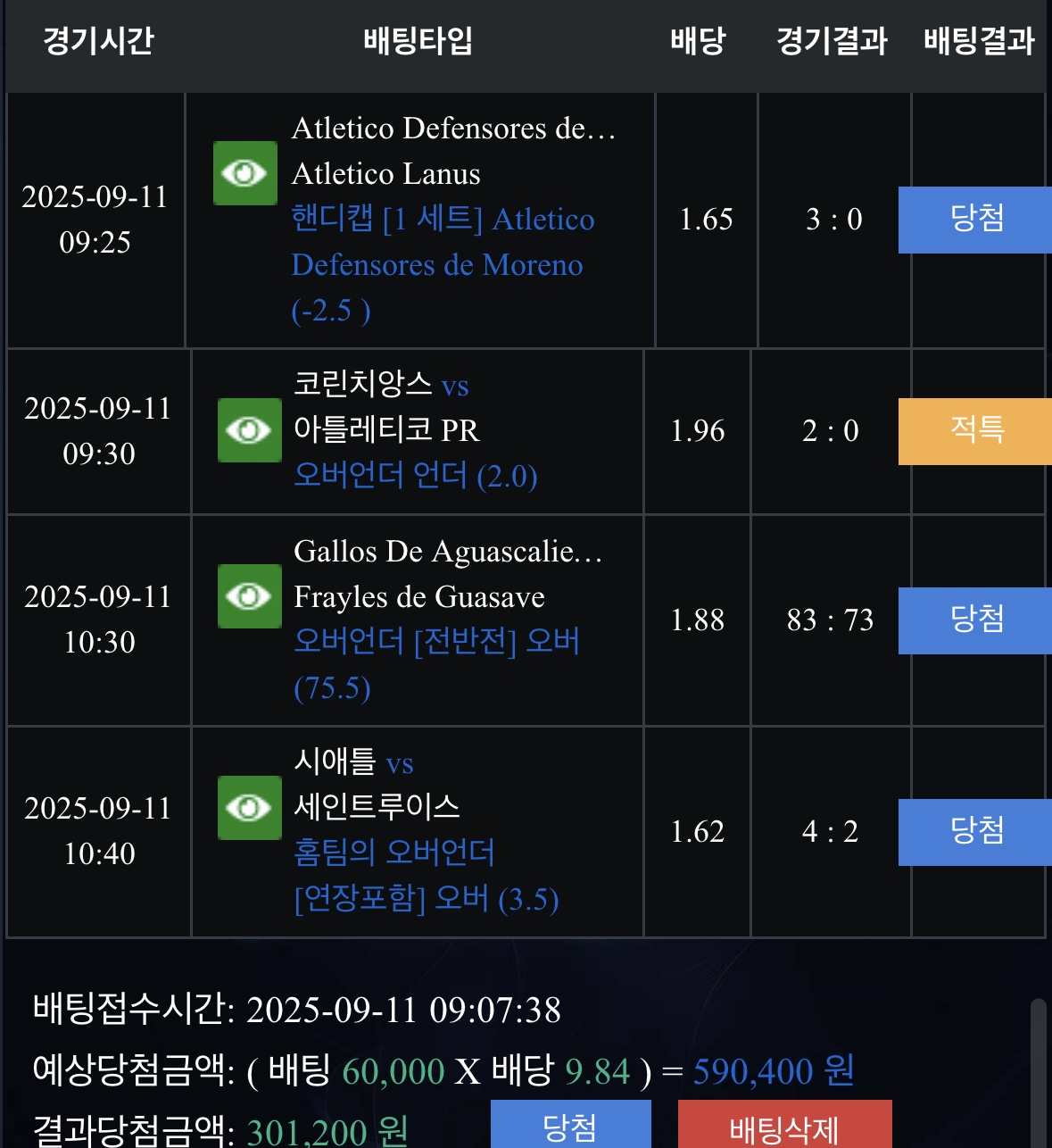The height and width of the screenshot is (1148, 1052).
Task: Tap the eye icon for Atletico Defensores match
Action: (x=245, y=173)
